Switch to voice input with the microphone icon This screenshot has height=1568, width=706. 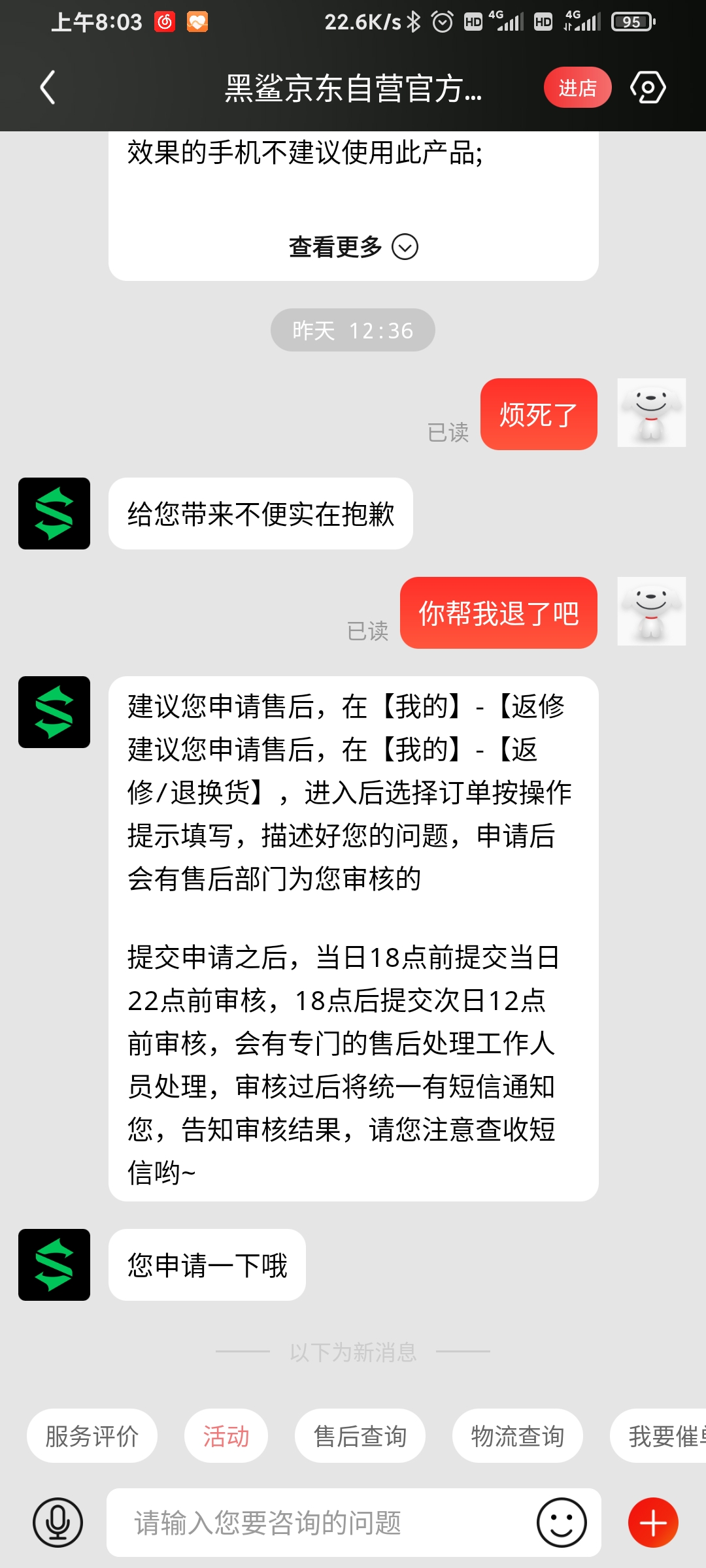click(x=58, y=1523)
